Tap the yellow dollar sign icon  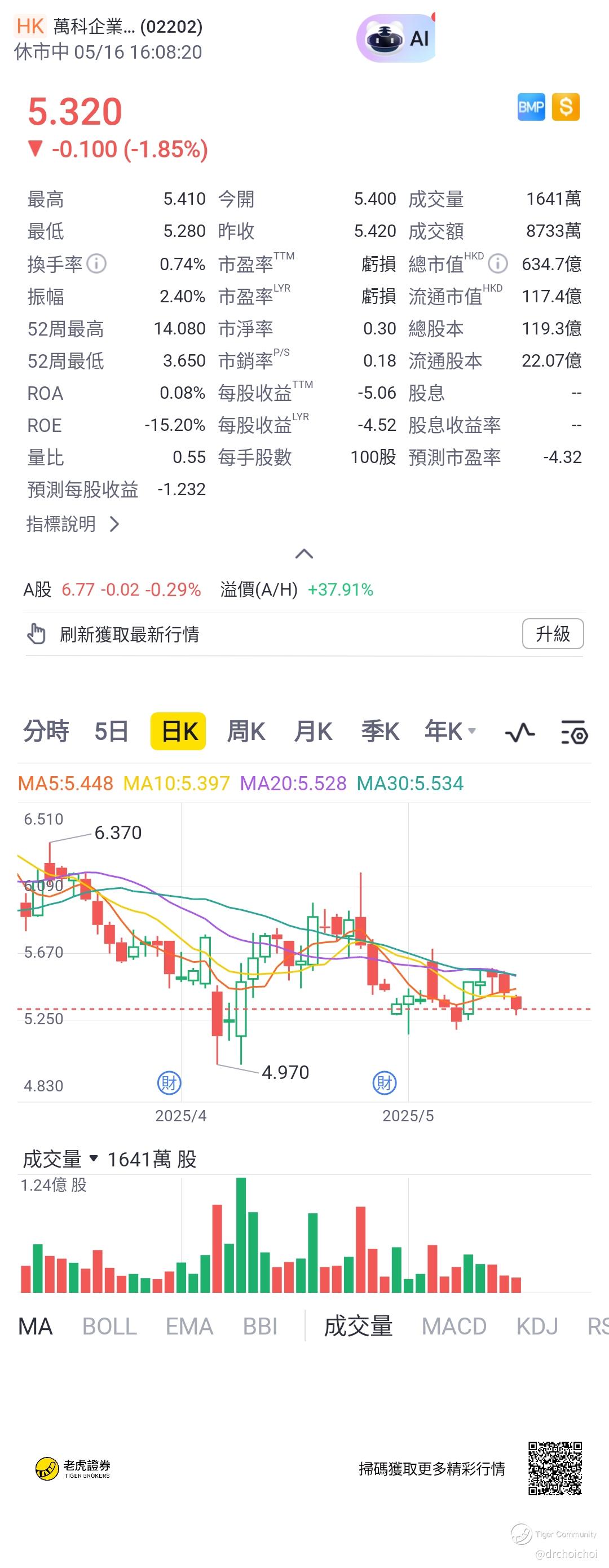(x=565, y=107)
